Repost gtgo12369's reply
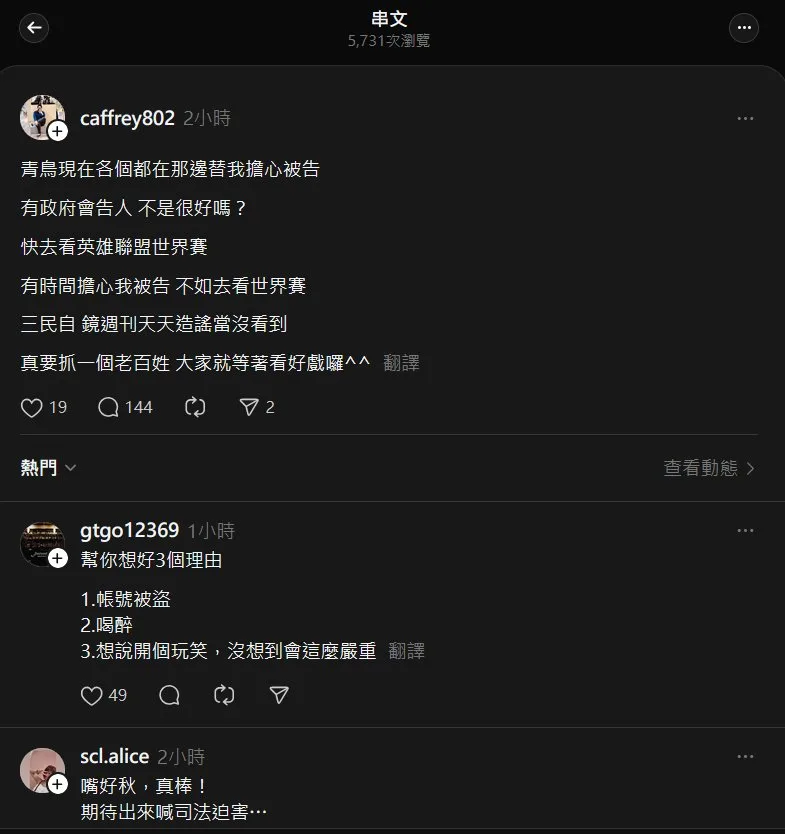The width and height of the screenshot is (785, 834). 225,695
